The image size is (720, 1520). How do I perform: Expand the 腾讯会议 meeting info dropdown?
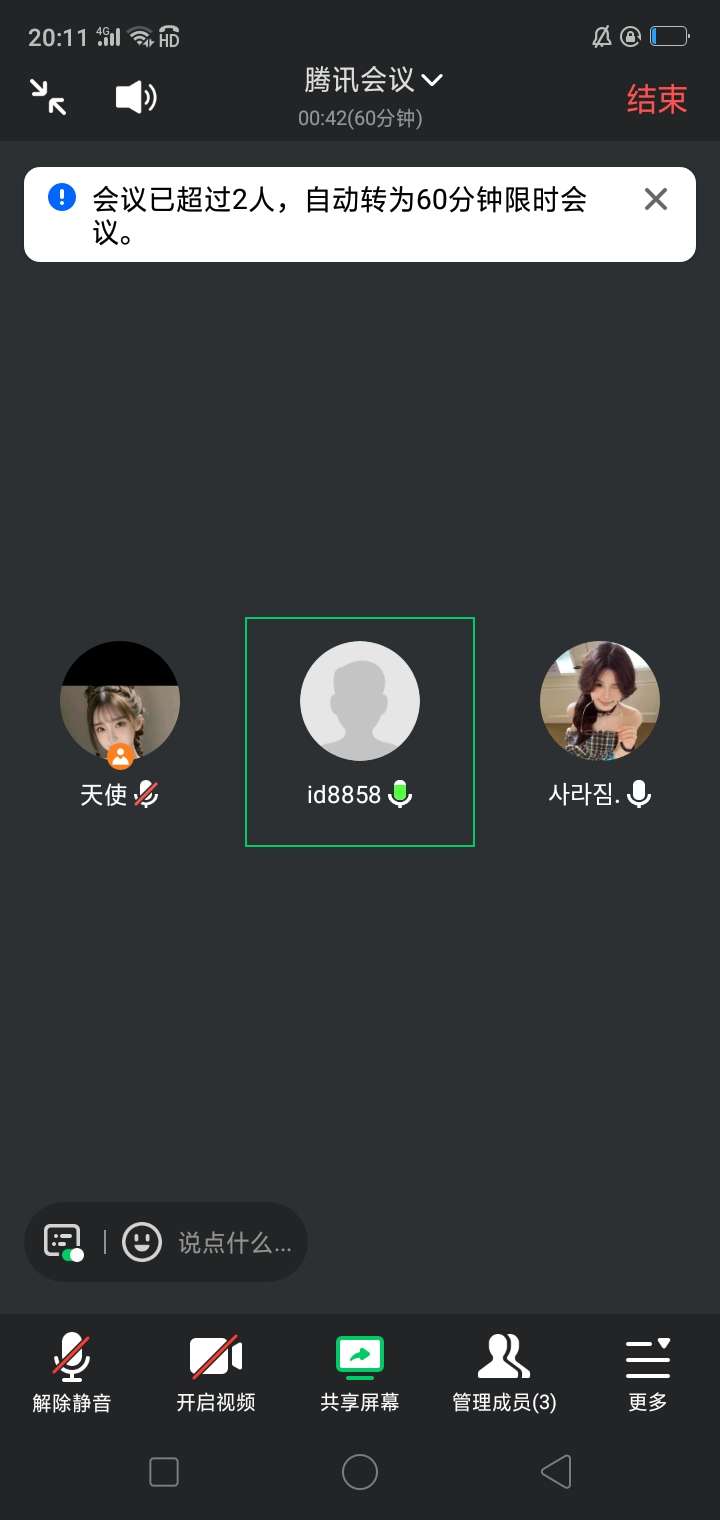373,80
